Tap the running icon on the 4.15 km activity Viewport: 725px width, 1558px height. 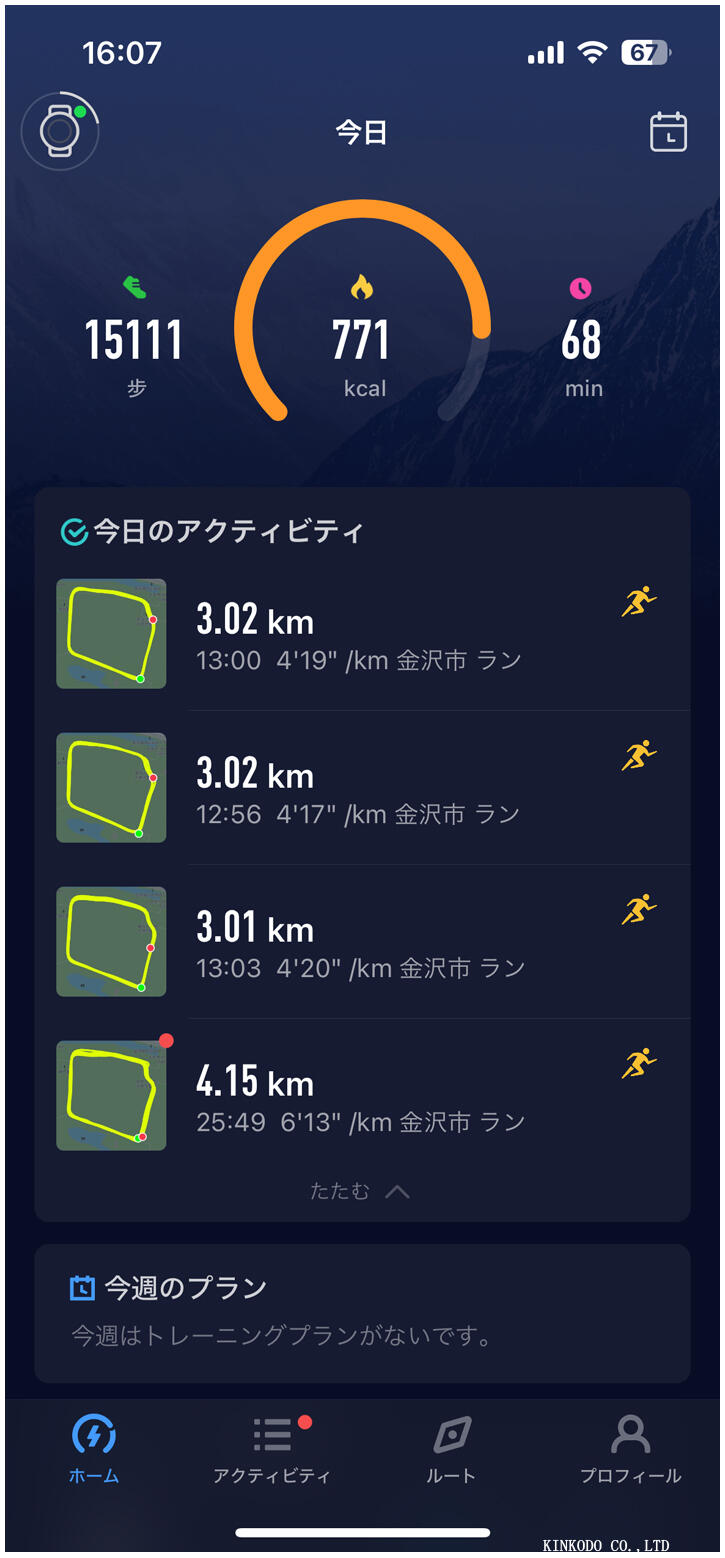point(637,1063)
